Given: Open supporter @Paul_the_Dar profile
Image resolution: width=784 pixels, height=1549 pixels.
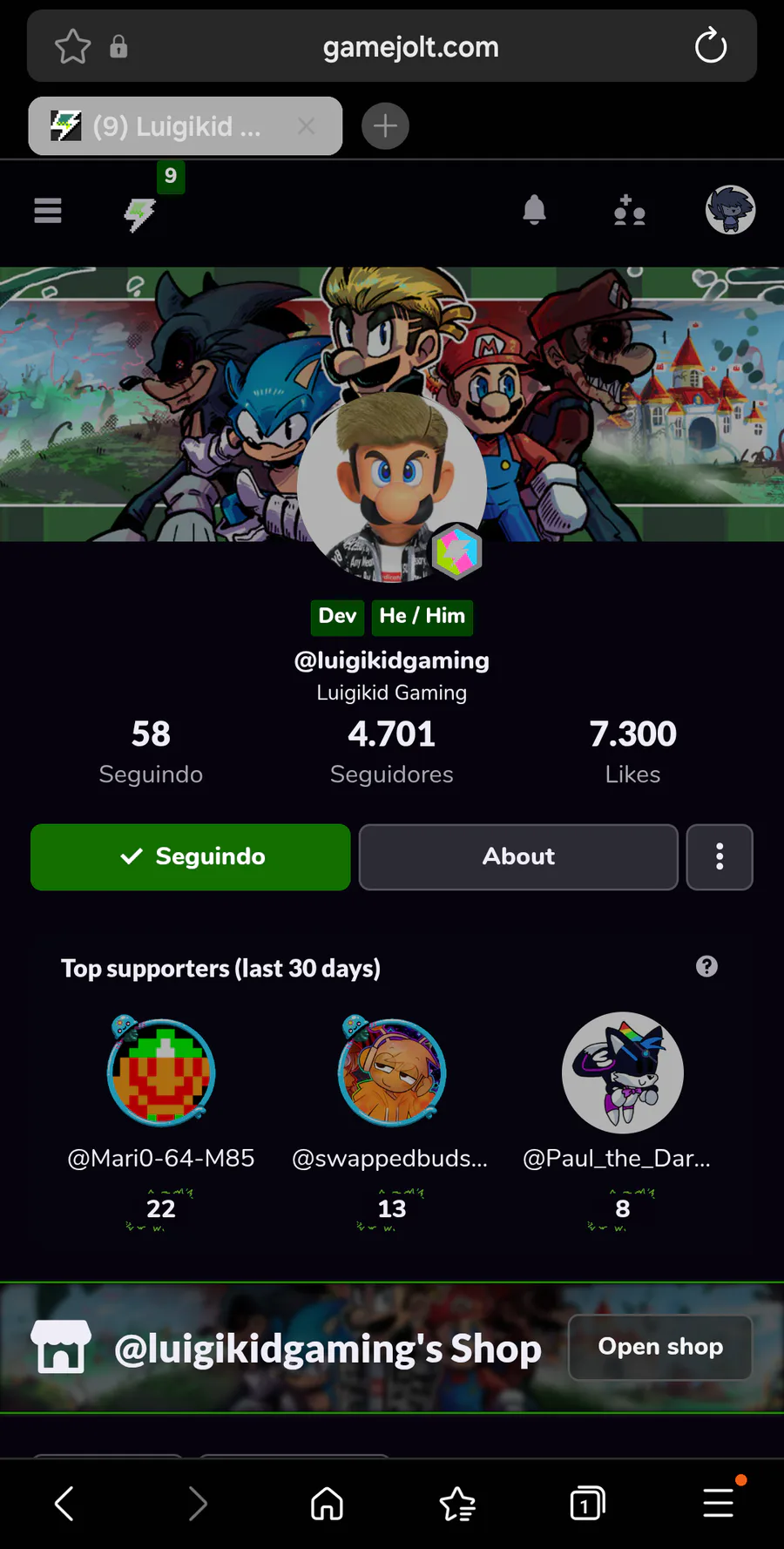Looking at the screenshot, I should coord(622,1073).
